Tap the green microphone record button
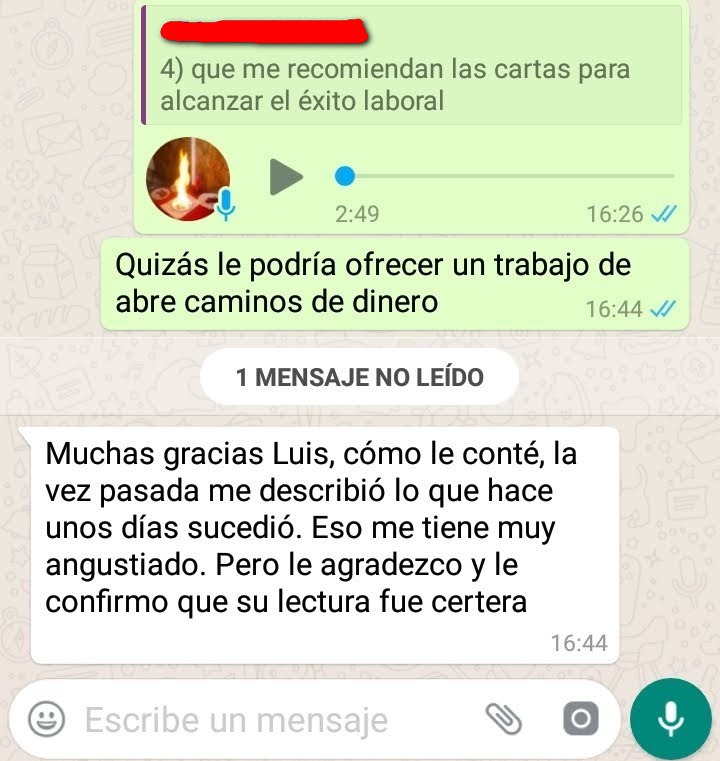The image size is (720, 761). [x=670, y=718]
